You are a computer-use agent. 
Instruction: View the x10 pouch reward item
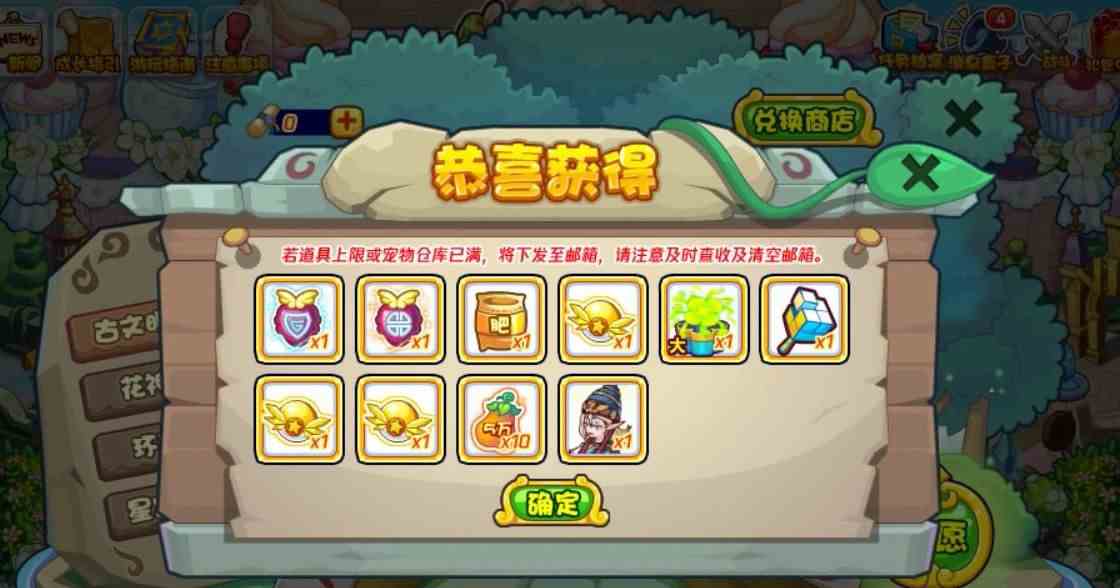pyautogui.click(x=502, y=419)
